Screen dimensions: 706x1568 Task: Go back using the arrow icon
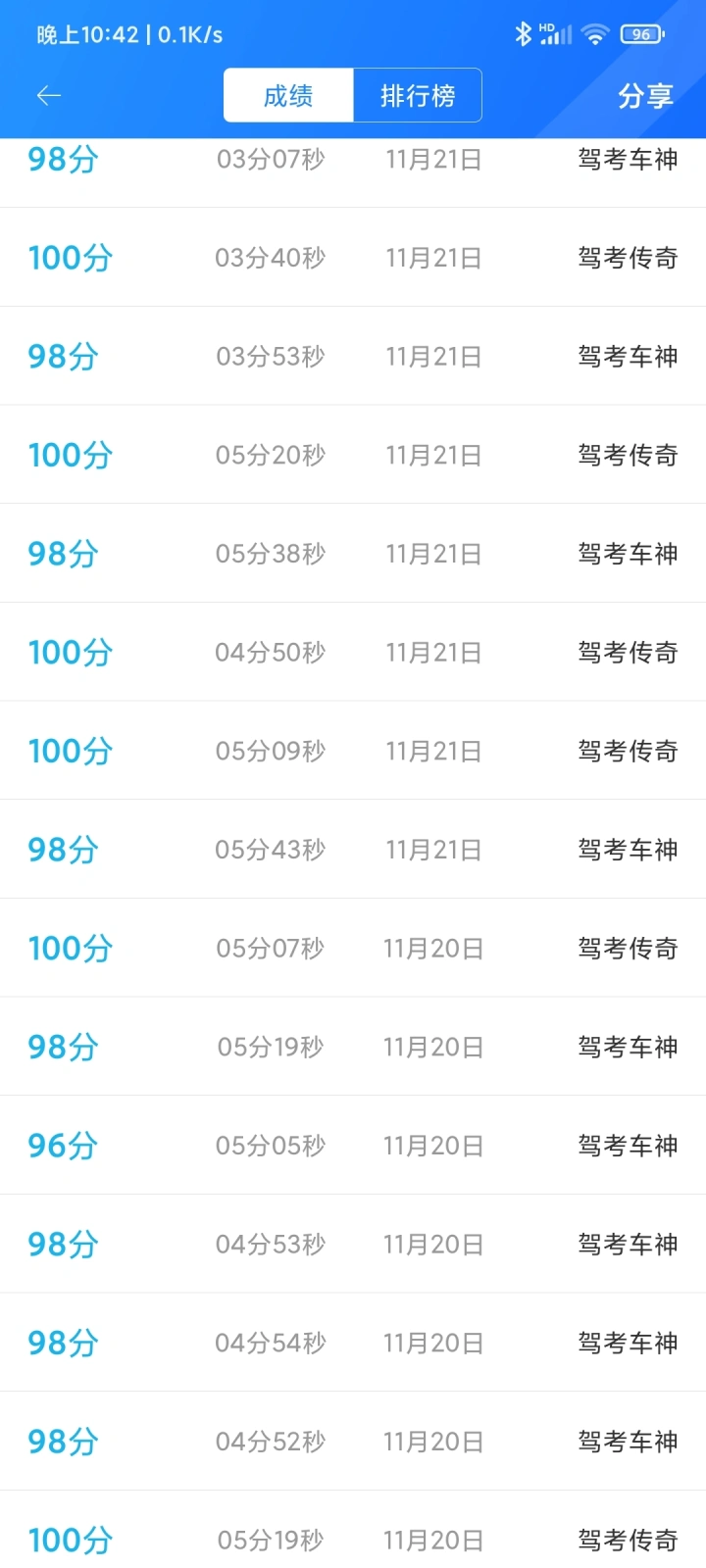pyautogui.click(x=49, y=95)
